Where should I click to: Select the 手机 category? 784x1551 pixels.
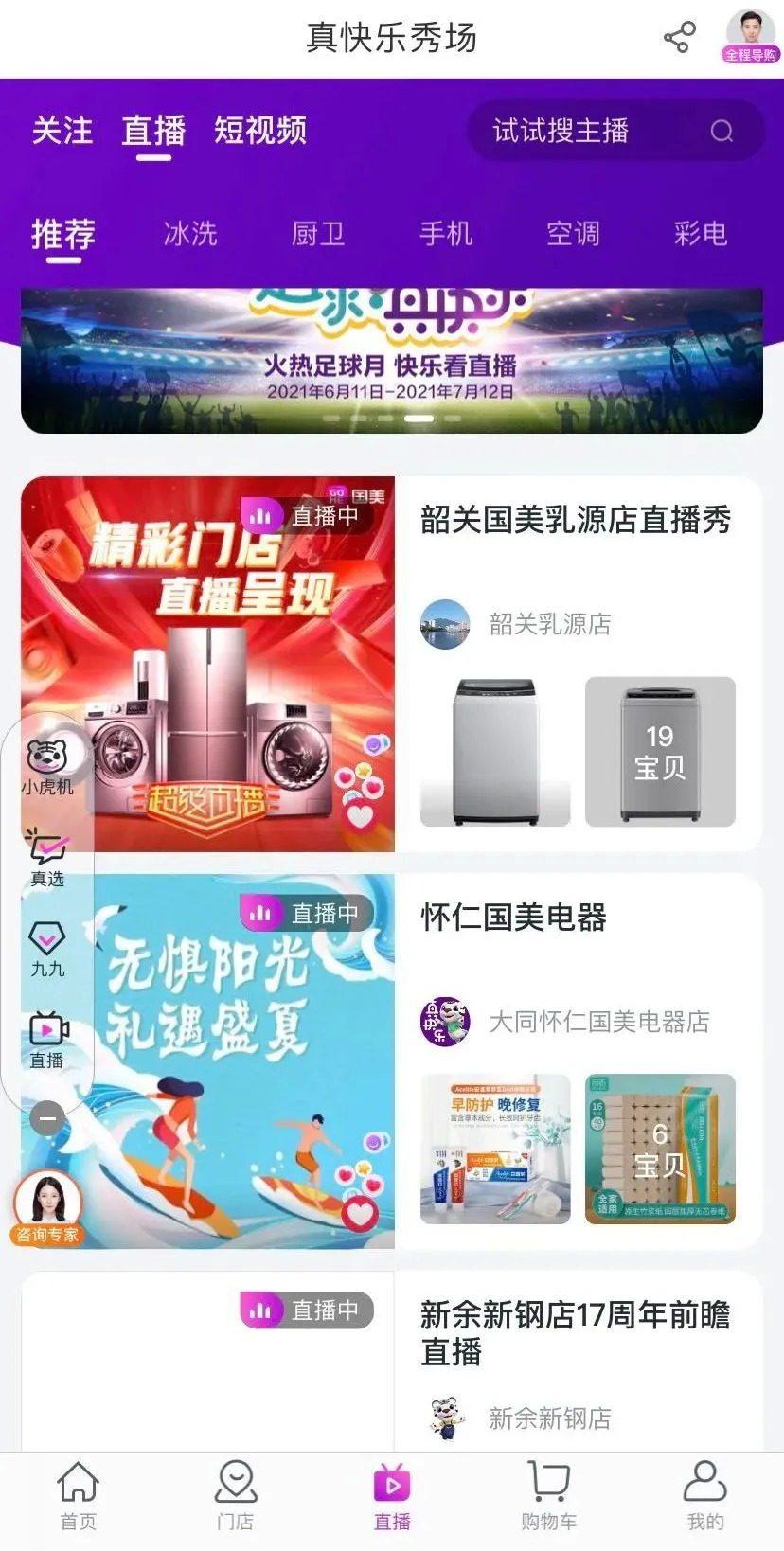pos(446,234)
